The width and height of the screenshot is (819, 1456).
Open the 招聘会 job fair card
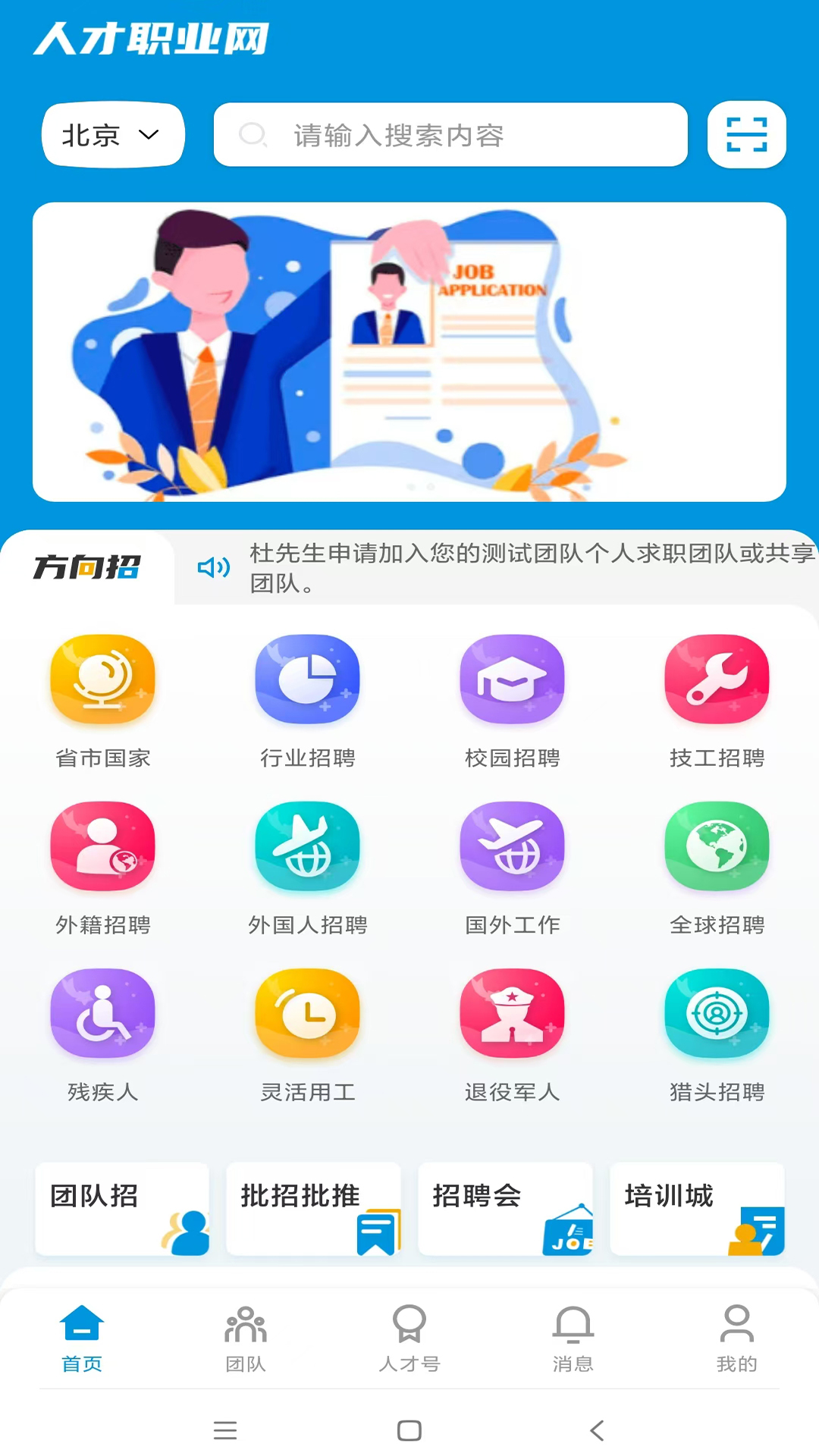click(505, 1209)
